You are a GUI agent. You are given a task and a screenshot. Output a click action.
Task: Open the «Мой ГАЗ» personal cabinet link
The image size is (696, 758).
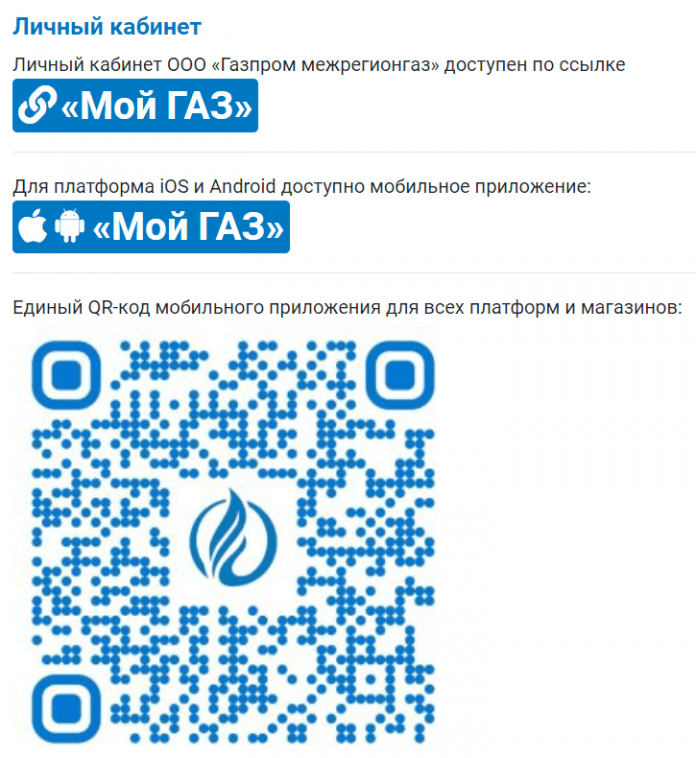135,105
